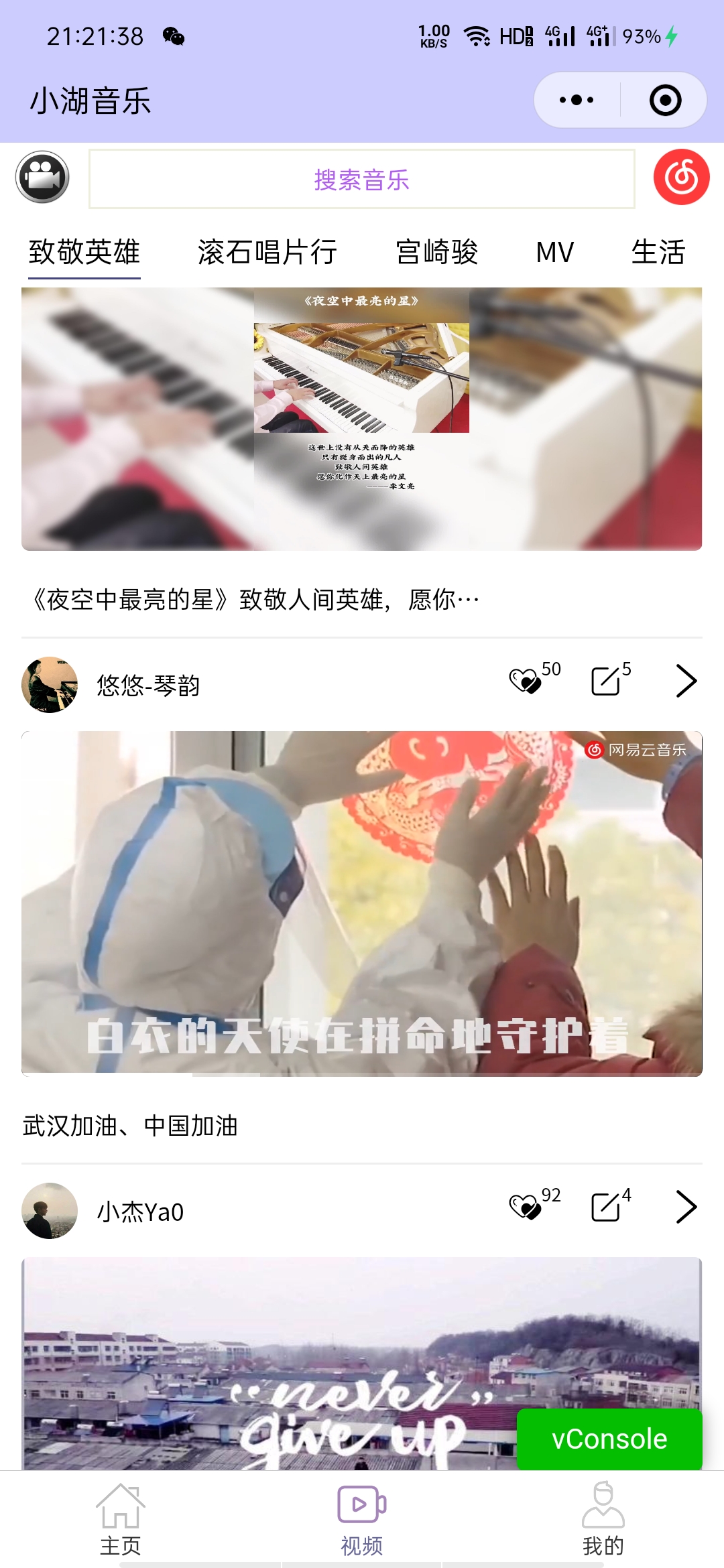The image size is (724, 1568).
Task: Go to the 主页 home tab
Action: (x=121, y=1519)
